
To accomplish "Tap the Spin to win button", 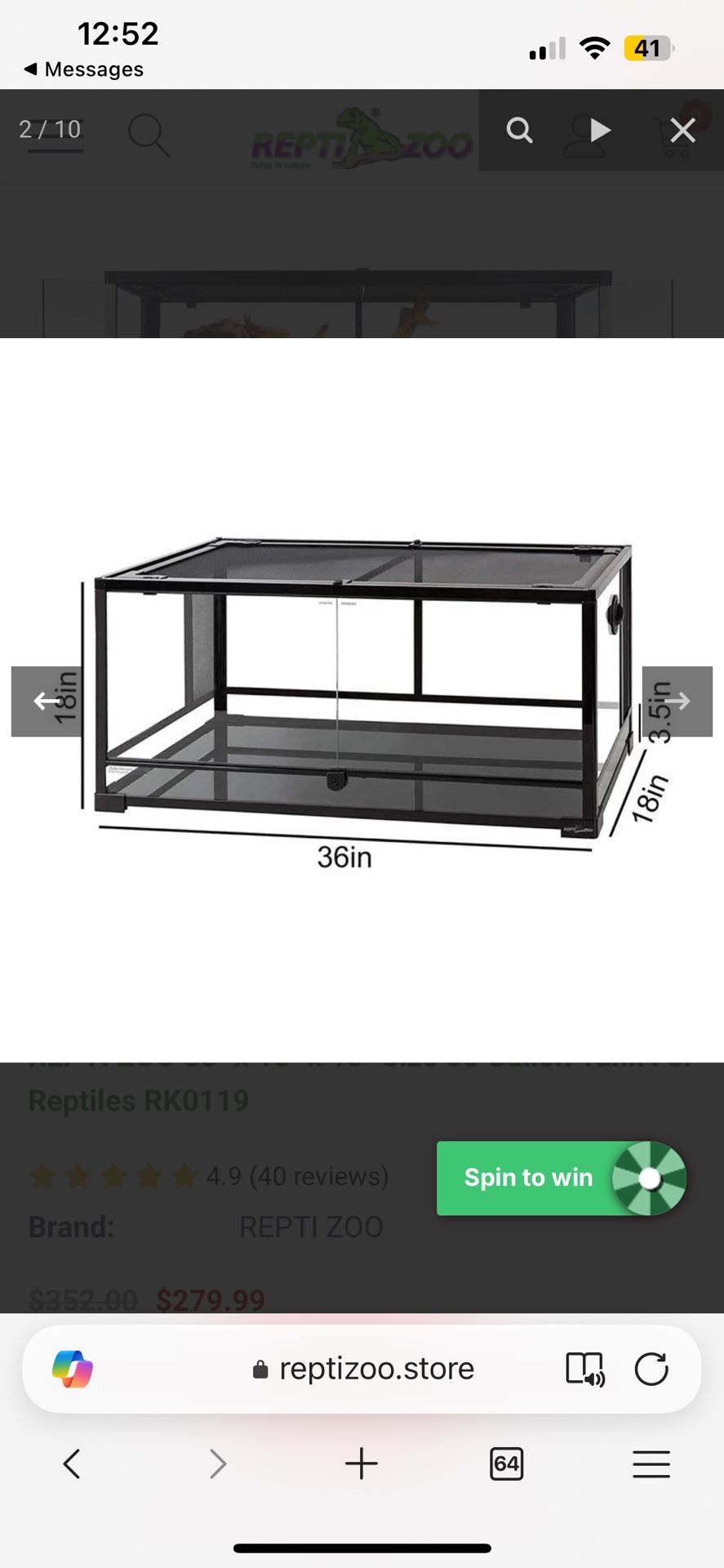I will [x=560, y=1178].
